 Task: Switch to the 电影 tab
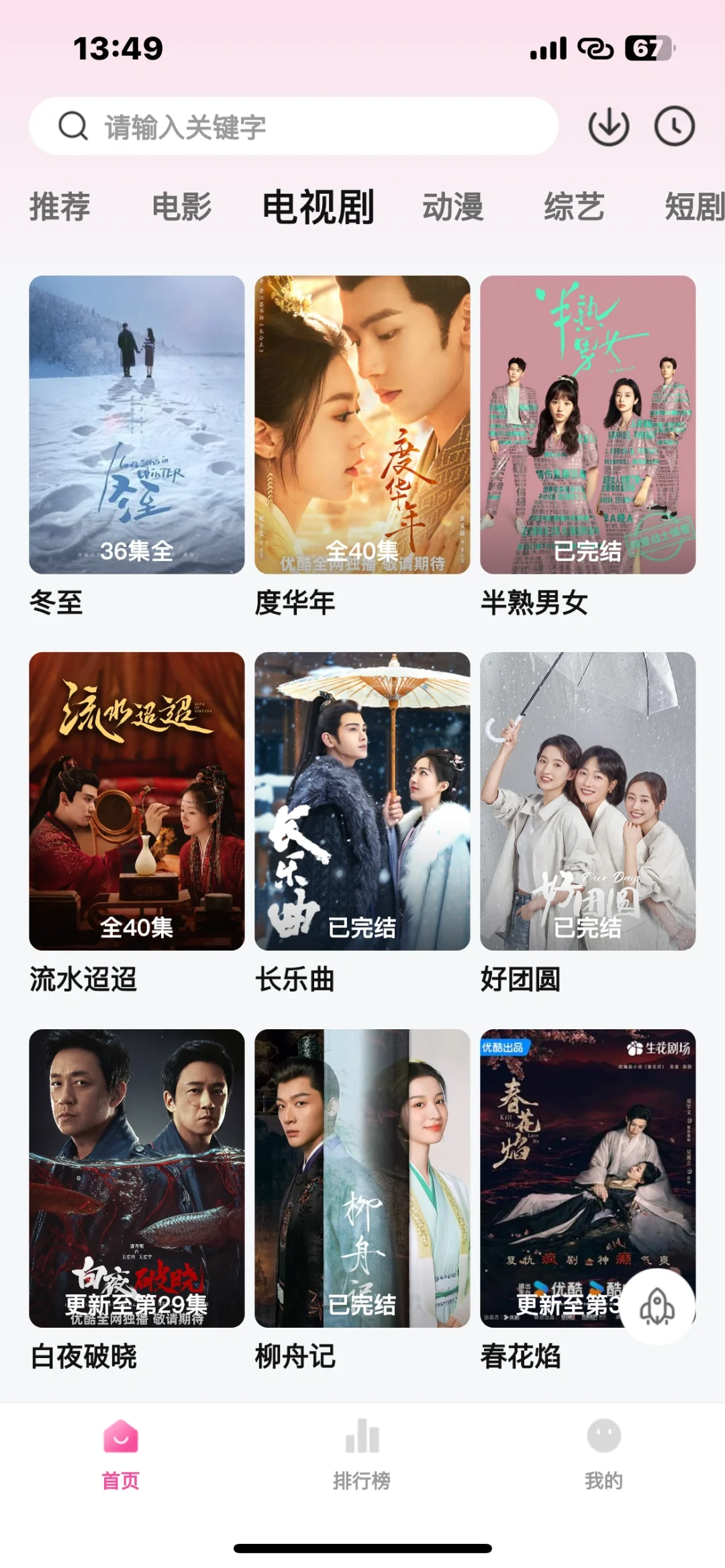(182, 206)
